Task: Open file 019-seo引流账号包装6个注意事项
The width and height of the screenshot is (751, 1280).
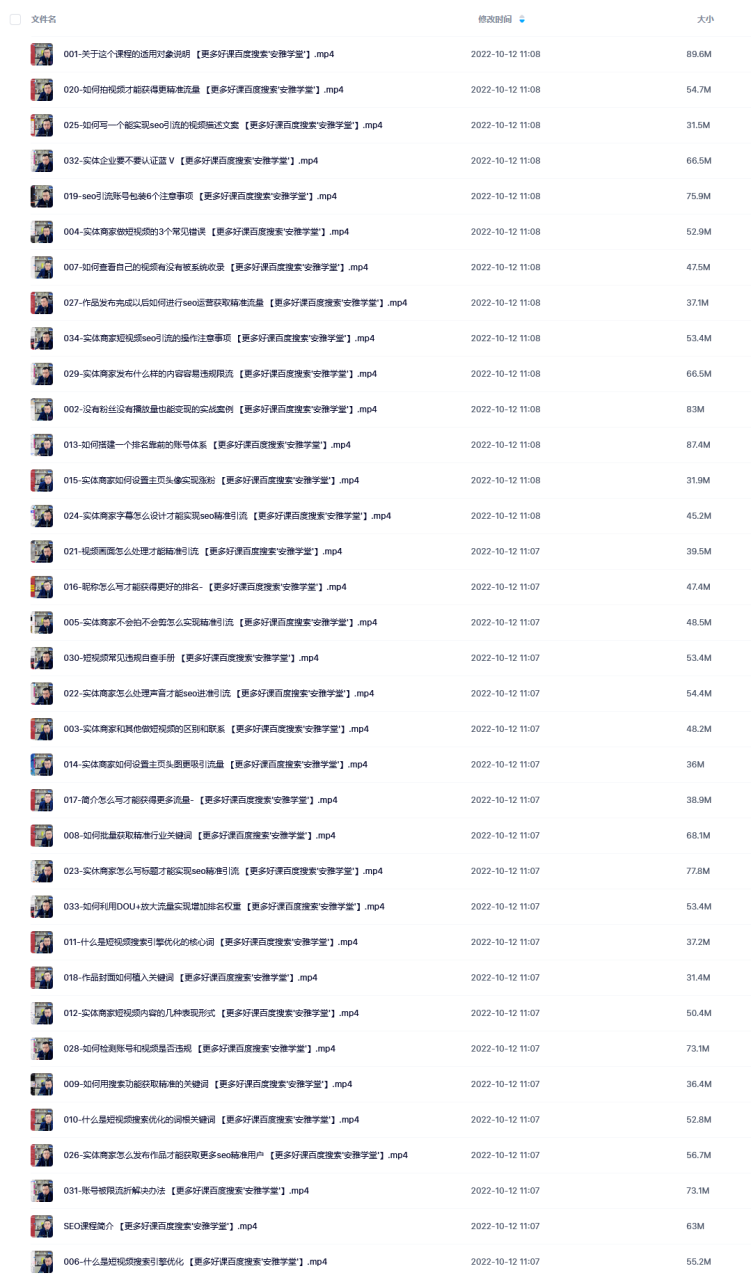Action: click(200, 196)
